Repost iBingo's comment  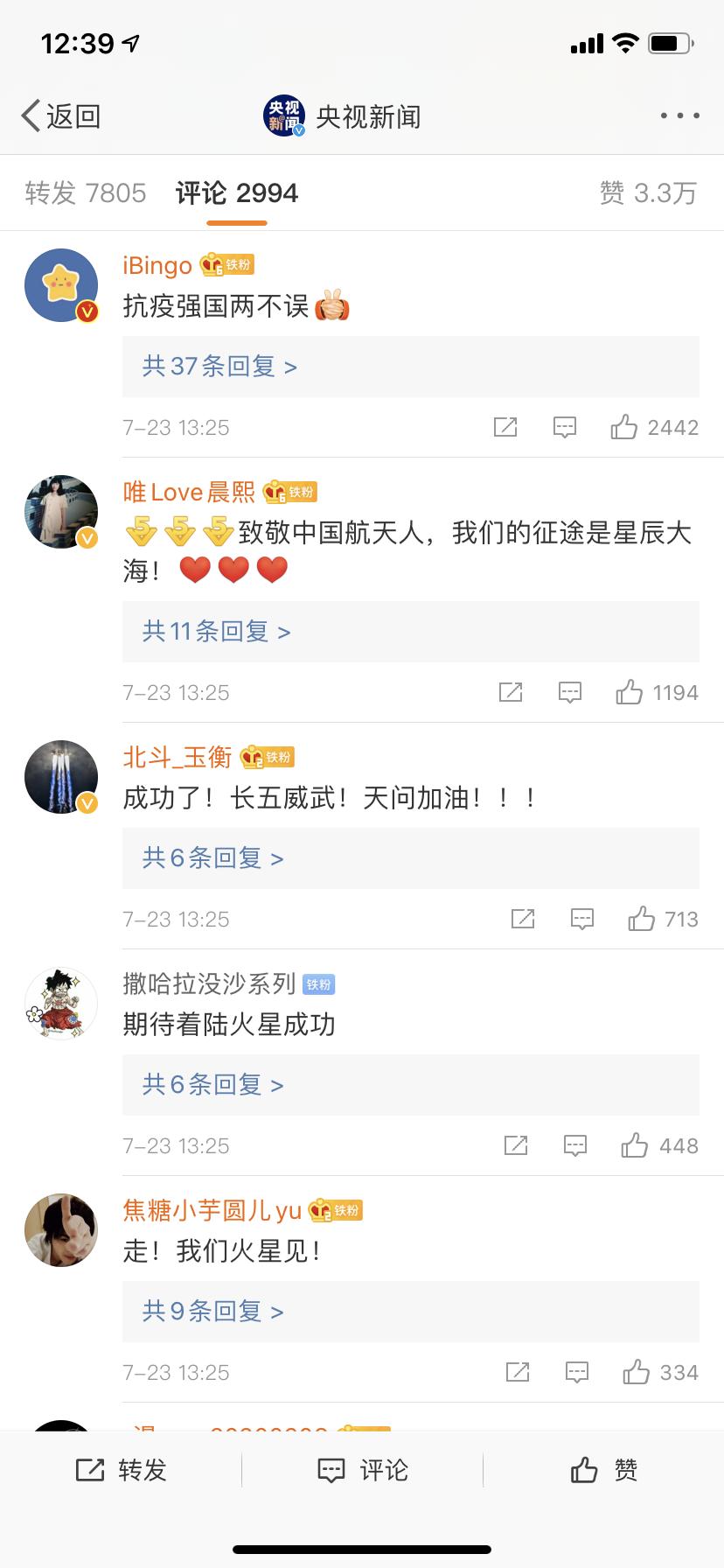pyautogui.click(x=505, y=427)
